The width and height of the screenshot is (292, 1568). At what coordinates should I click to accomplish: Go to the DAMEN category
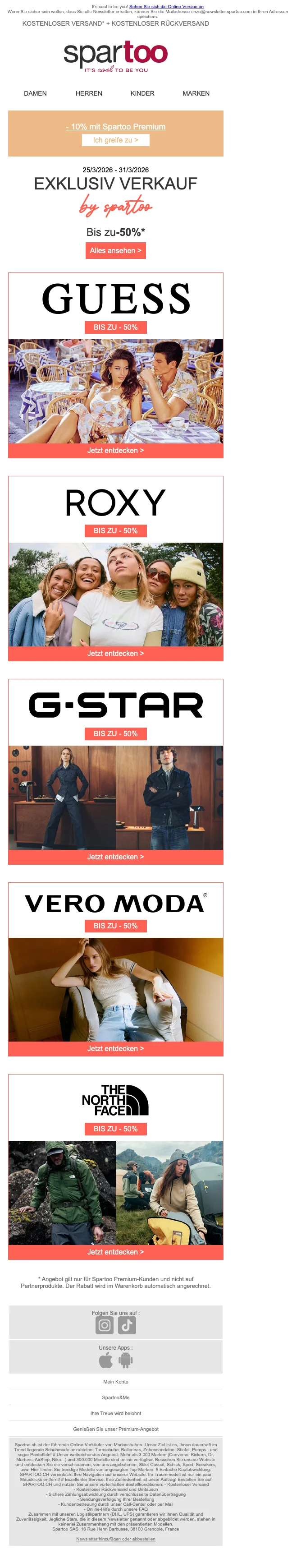click(x=35, y=94)
